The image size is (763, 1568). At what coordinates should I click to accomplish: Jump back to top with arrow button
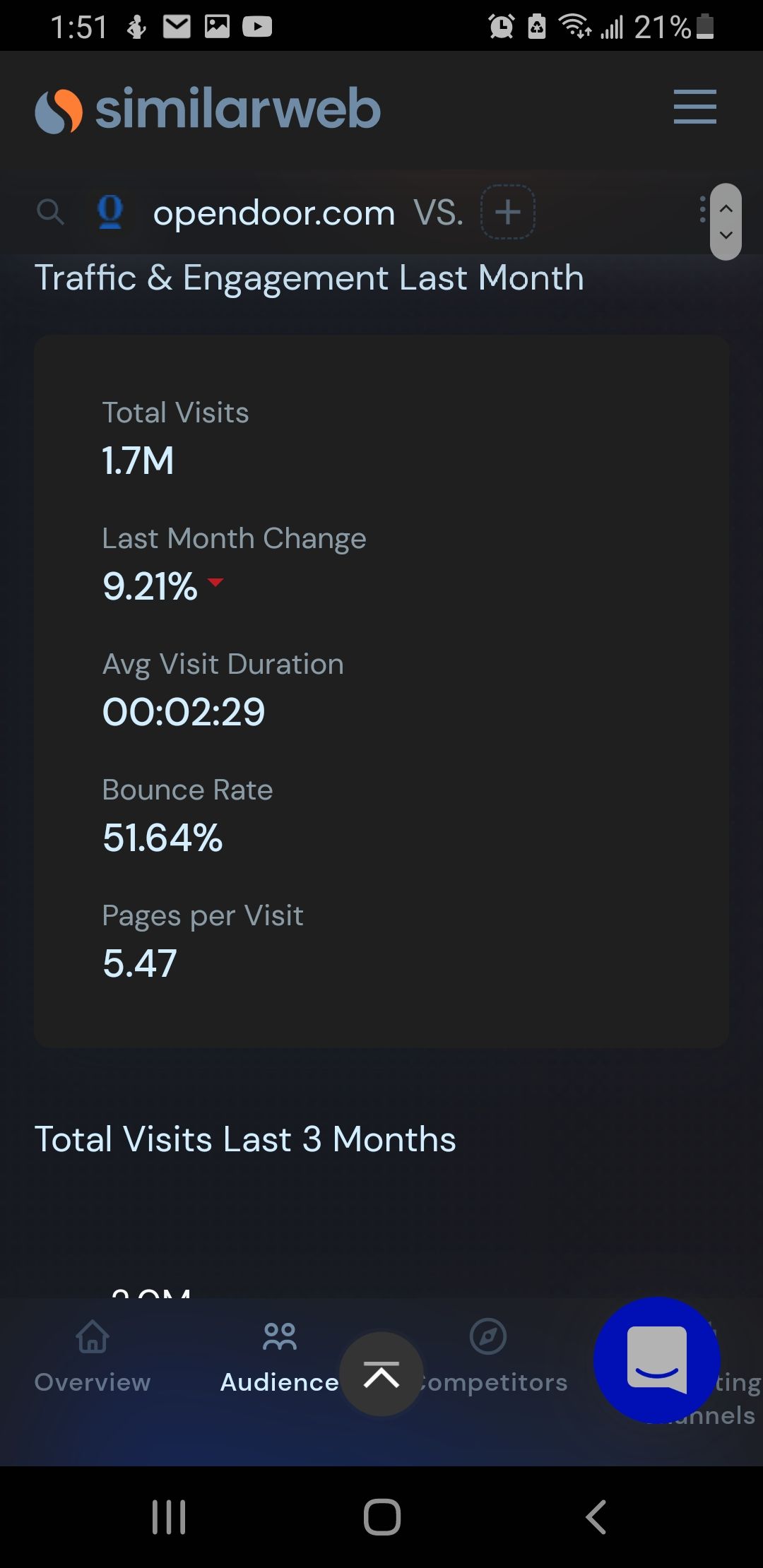(x=381, y=1374)
